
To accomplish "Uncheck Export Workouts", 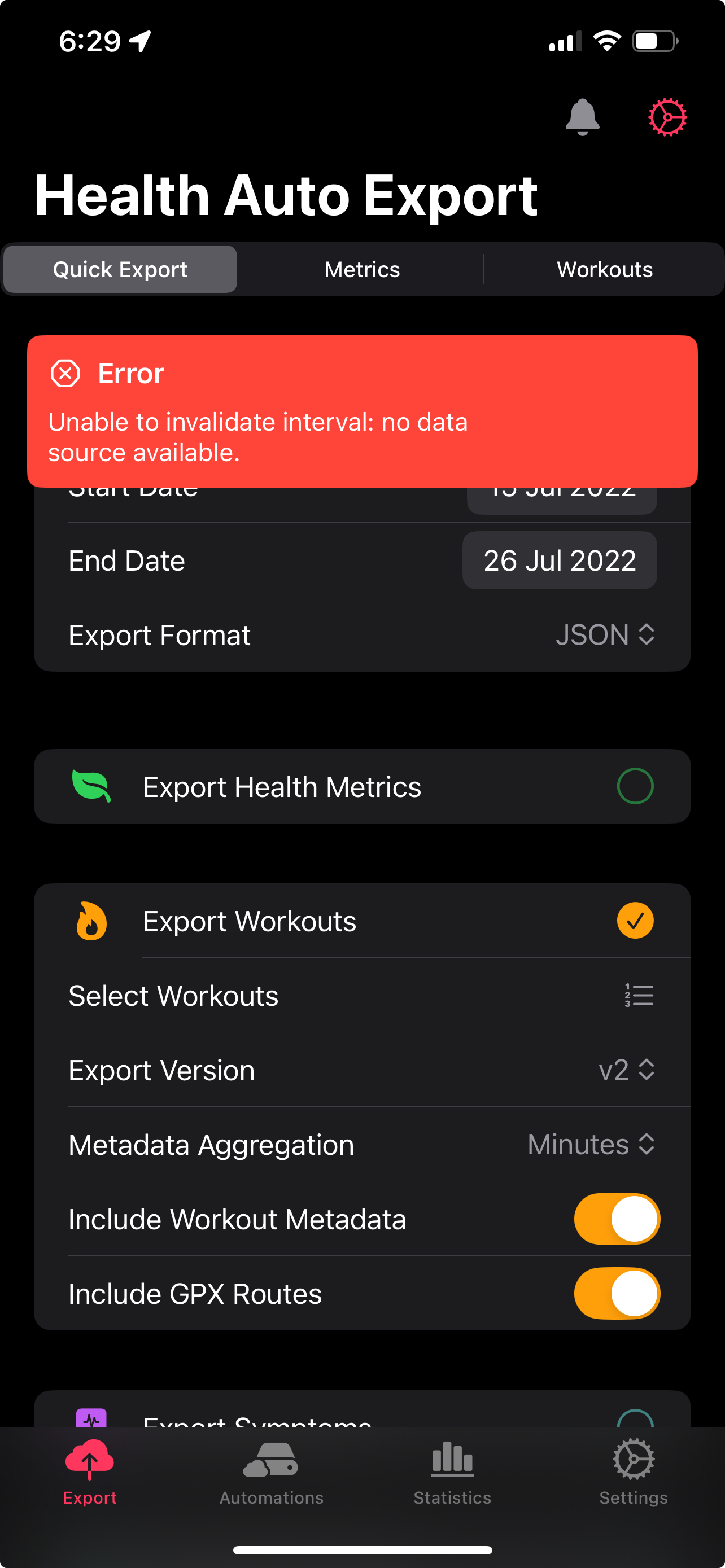I will pos(635,921).
